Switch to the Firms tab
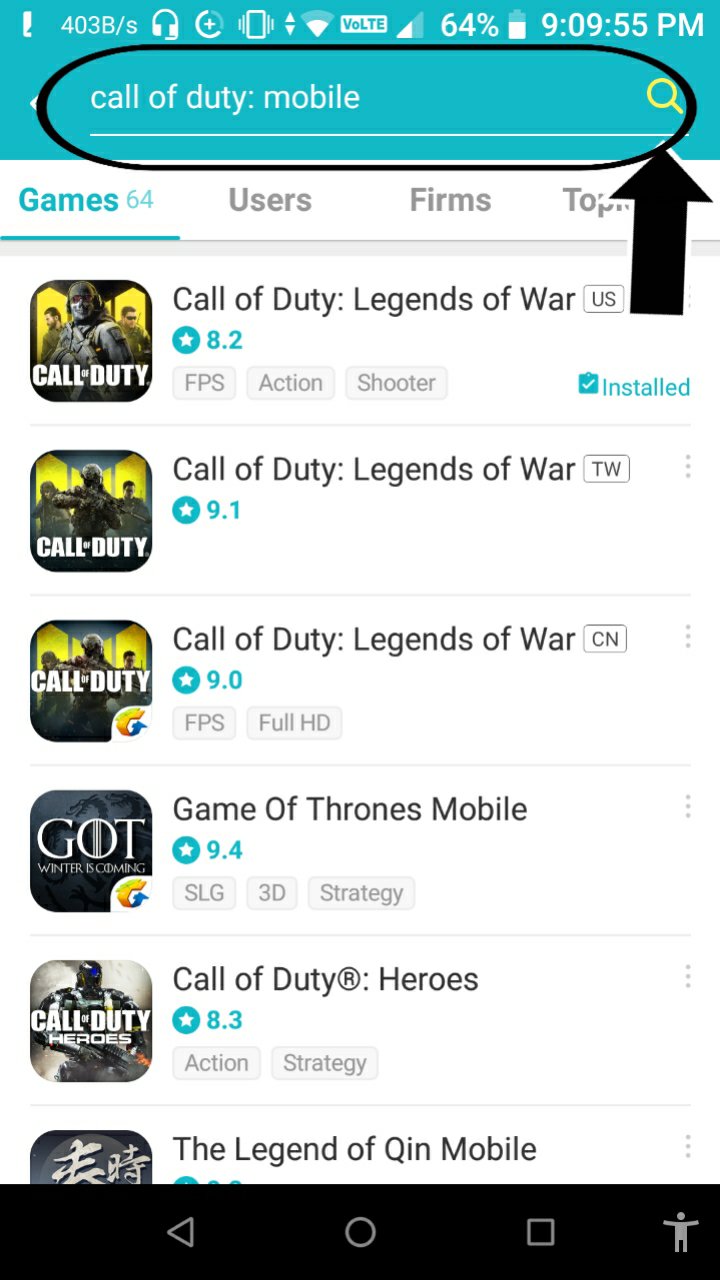 point(450,200)
